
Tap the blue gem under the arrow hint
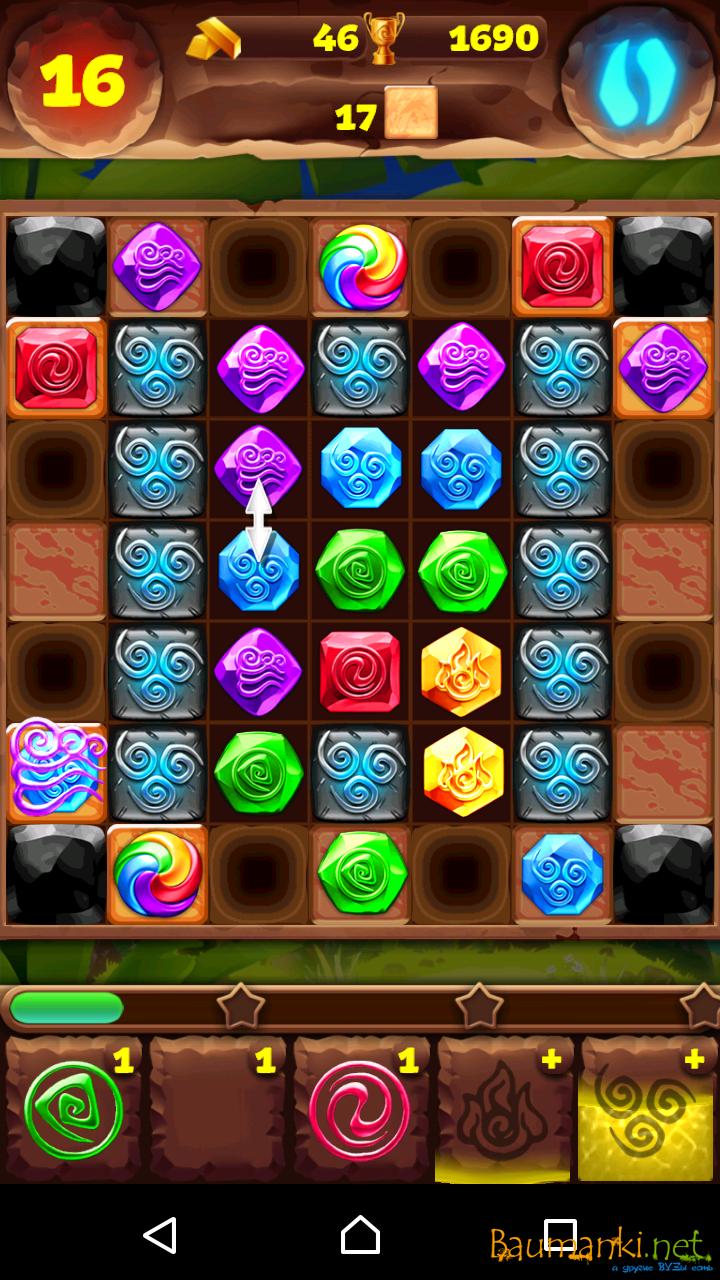tap(259, 572)
